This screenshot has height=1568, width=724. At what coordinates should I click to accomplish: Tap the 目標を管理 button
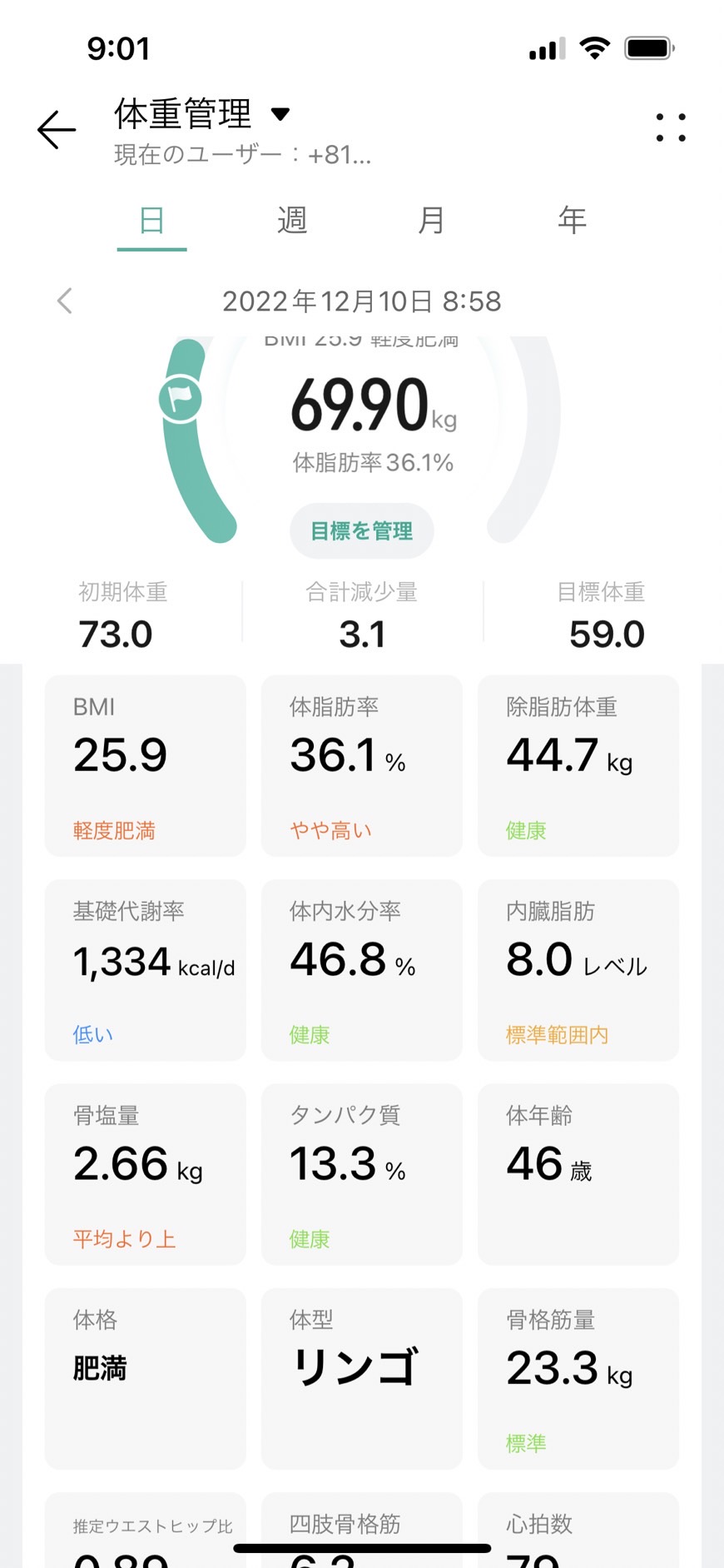(x=362, y=530)
